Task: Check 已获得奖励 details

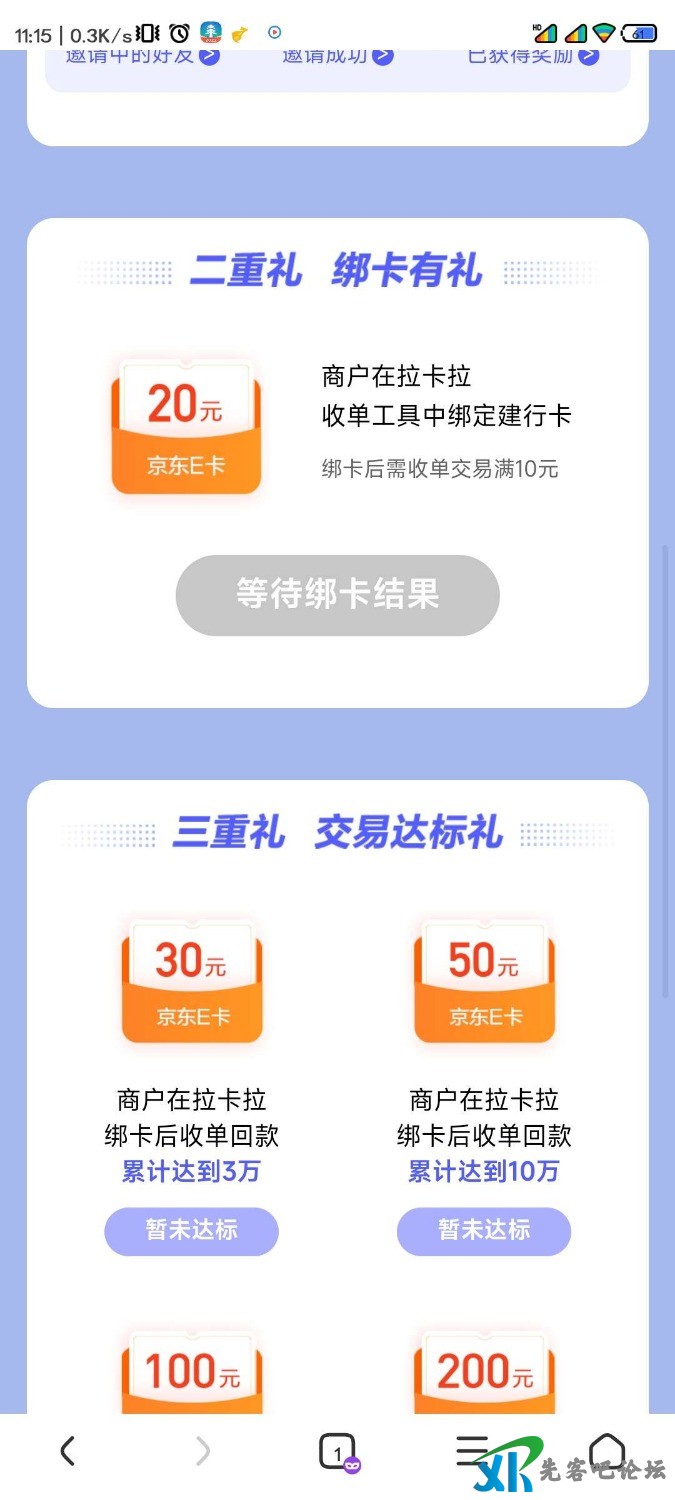Action: (533, 56)
